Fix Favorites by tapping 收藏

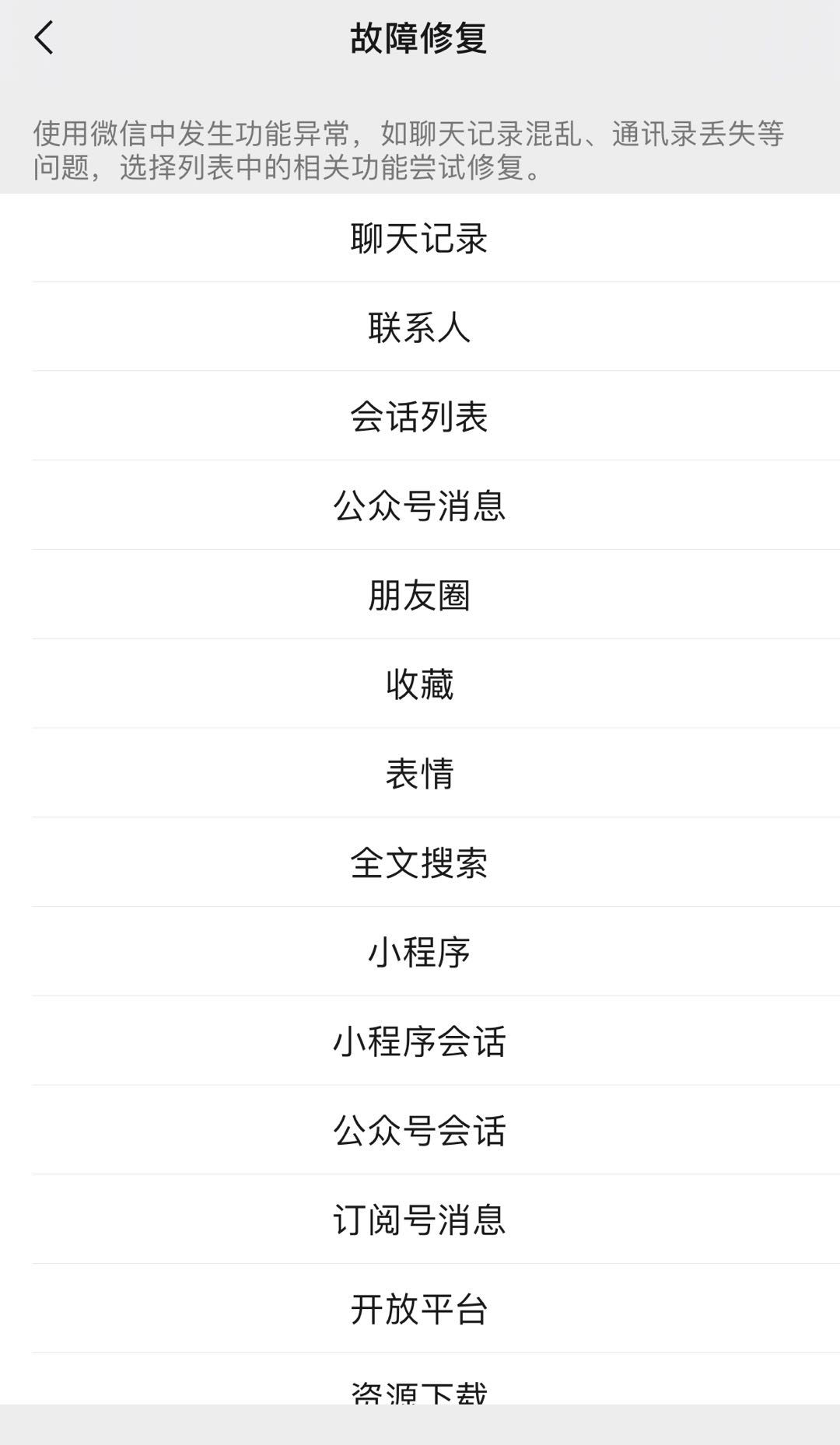(x=420, y=682)
